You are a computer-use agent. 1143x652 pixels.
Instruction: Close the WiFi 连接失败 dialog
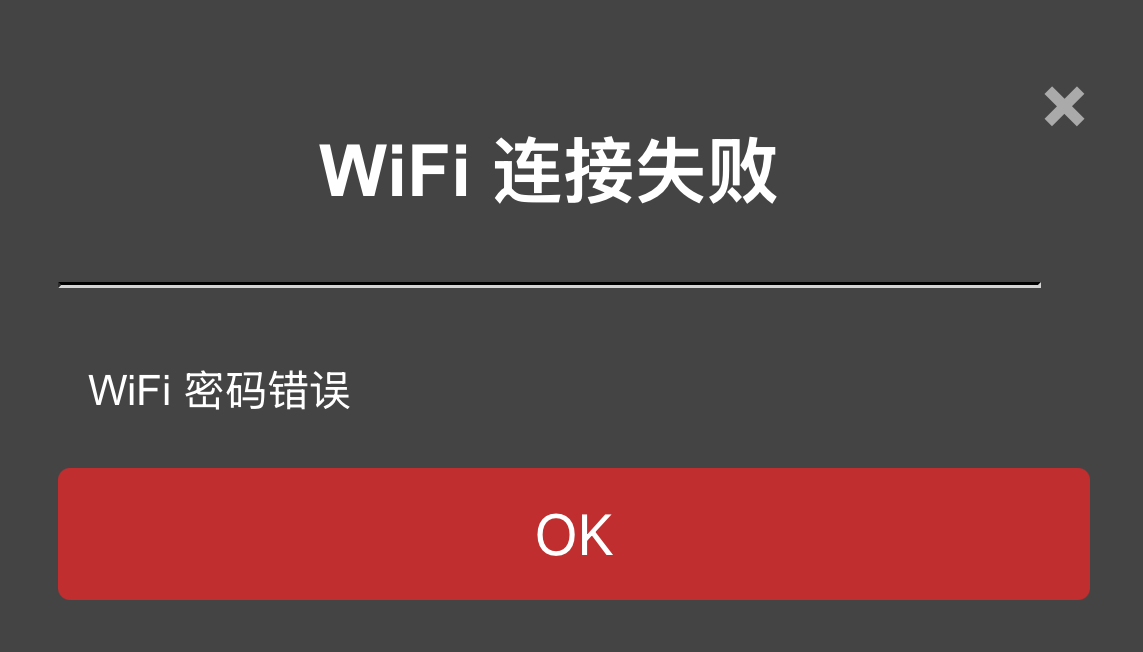click(x=1064, y=106)
